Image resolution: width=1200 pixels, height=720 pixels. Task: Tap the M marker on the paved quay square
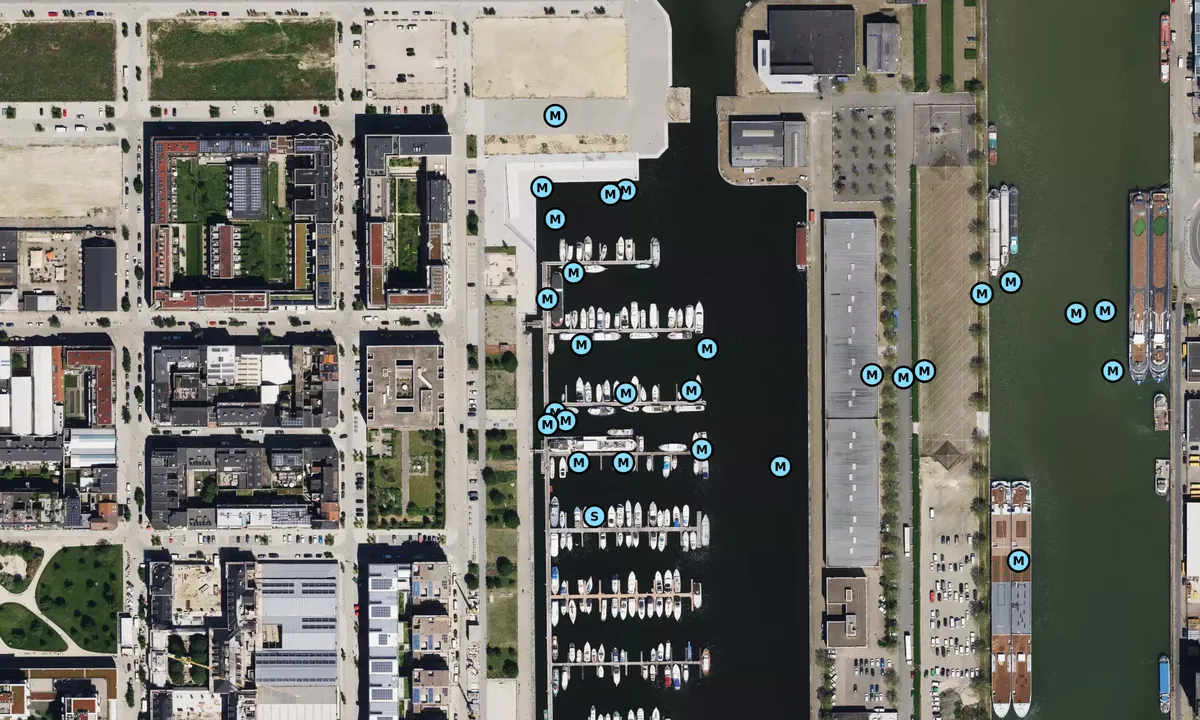[555, 115]
